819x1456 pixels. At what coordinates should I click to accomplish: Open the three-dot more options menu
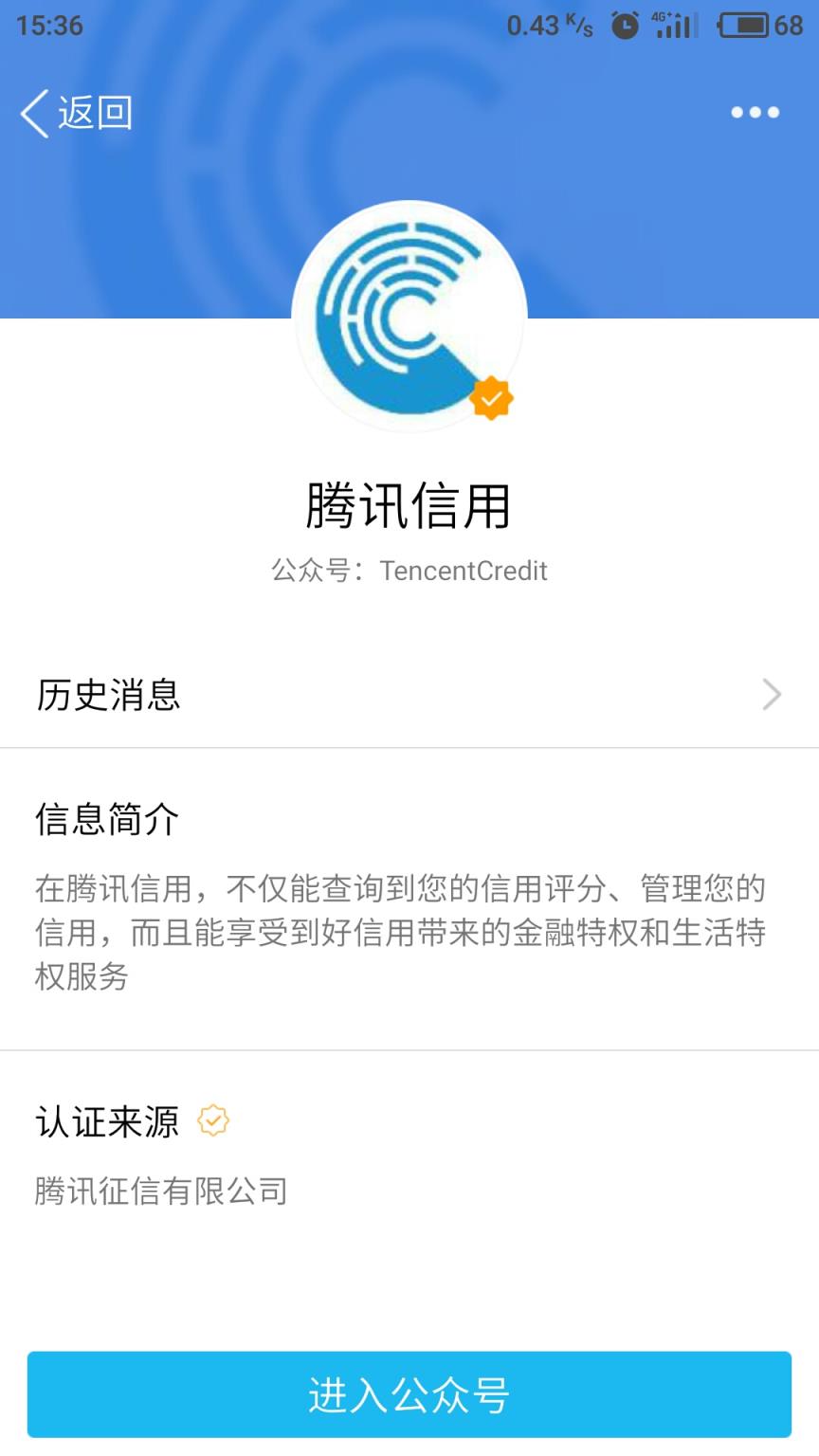[754, 111]
